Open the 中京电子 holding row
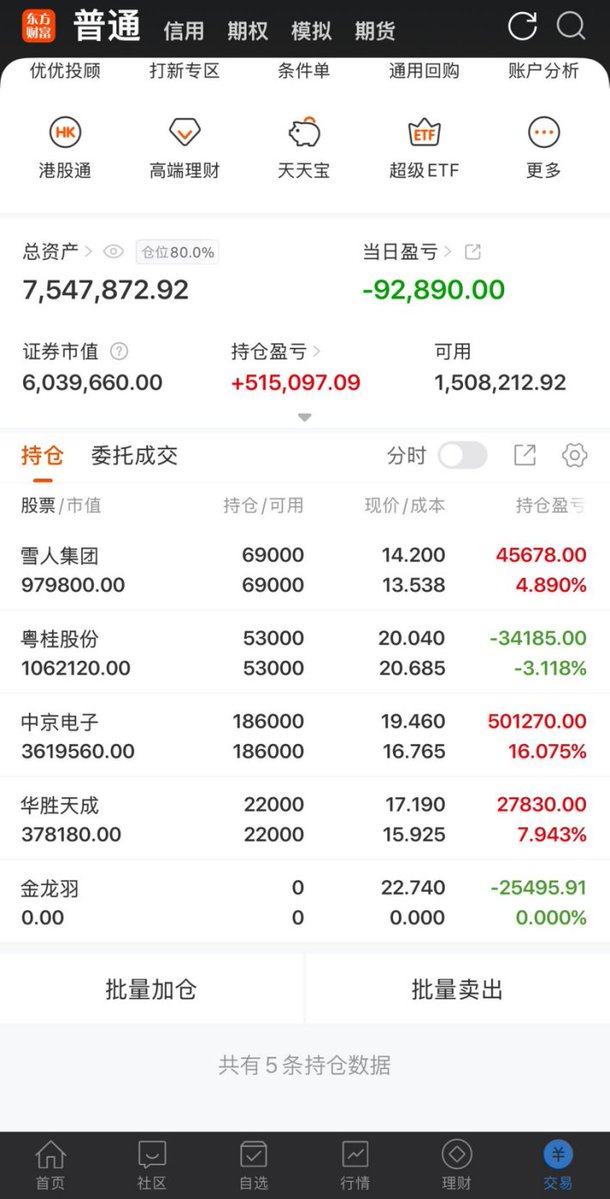 point(305,736)
